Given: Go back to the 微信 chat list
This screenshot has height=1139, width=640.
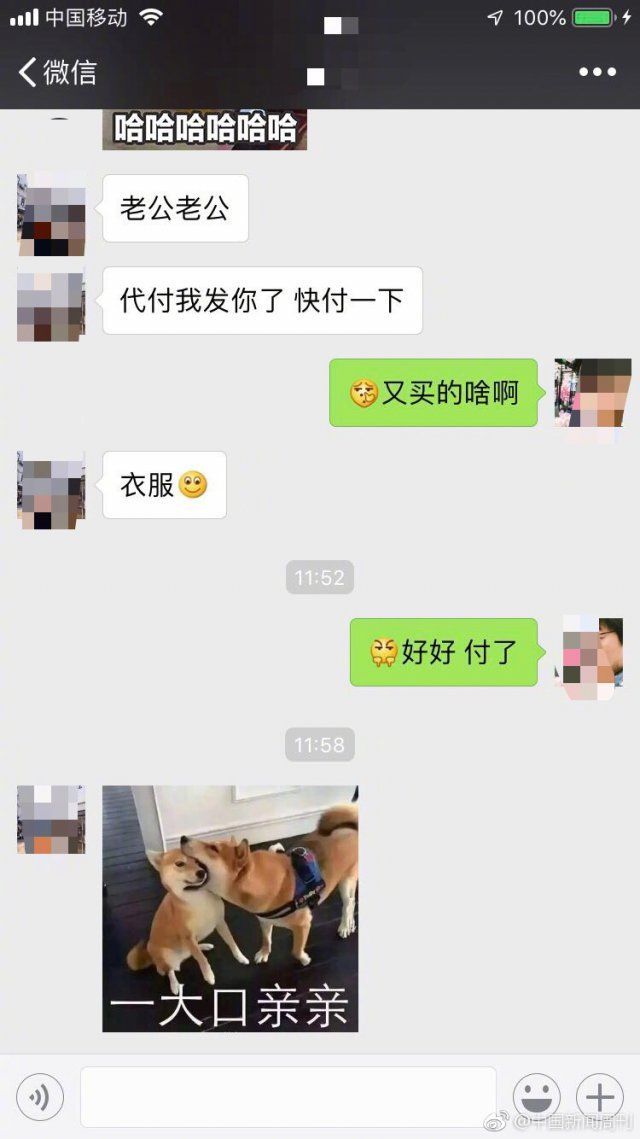Looking at the screenshot, I should click(x=56, y=72).
